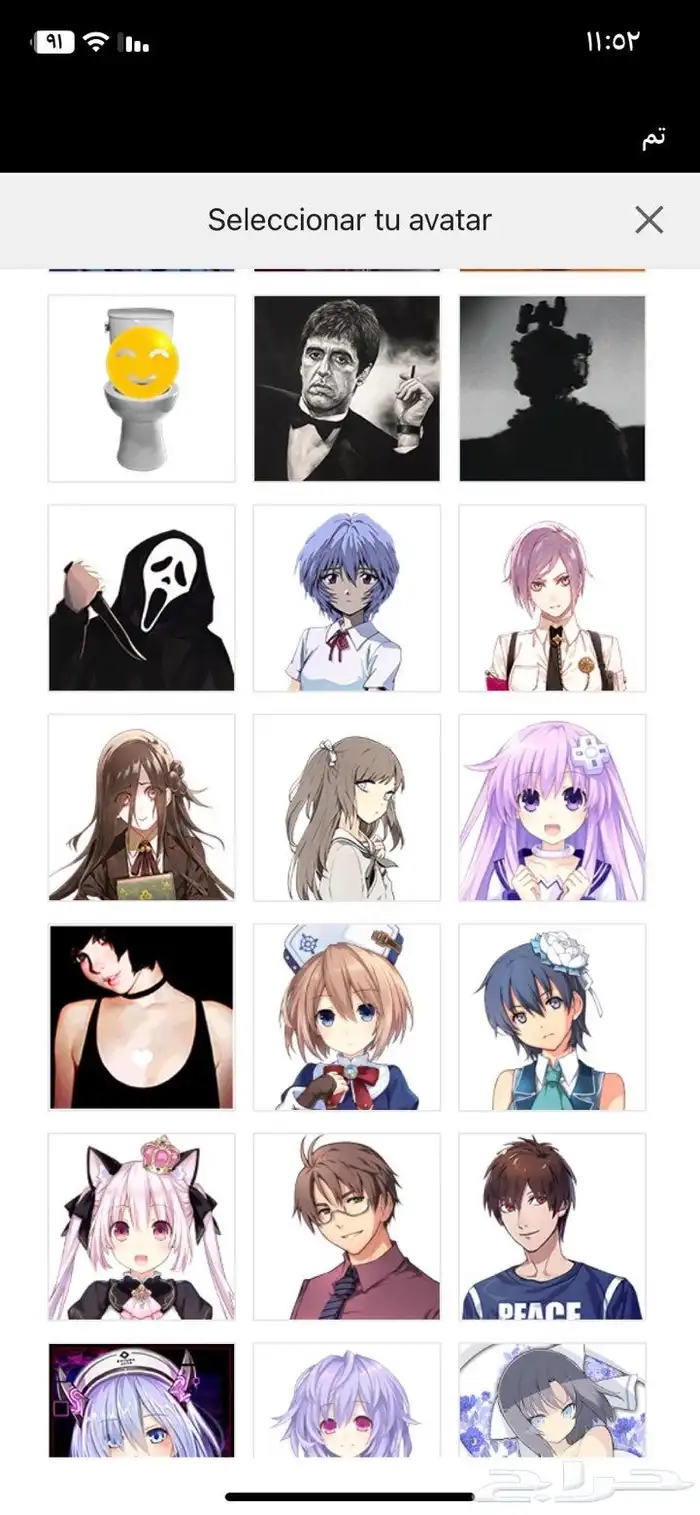The width and height of the screenshot is (700, 1515).
Task: Tap the Arabic done button at top
Action: (653, 140)
